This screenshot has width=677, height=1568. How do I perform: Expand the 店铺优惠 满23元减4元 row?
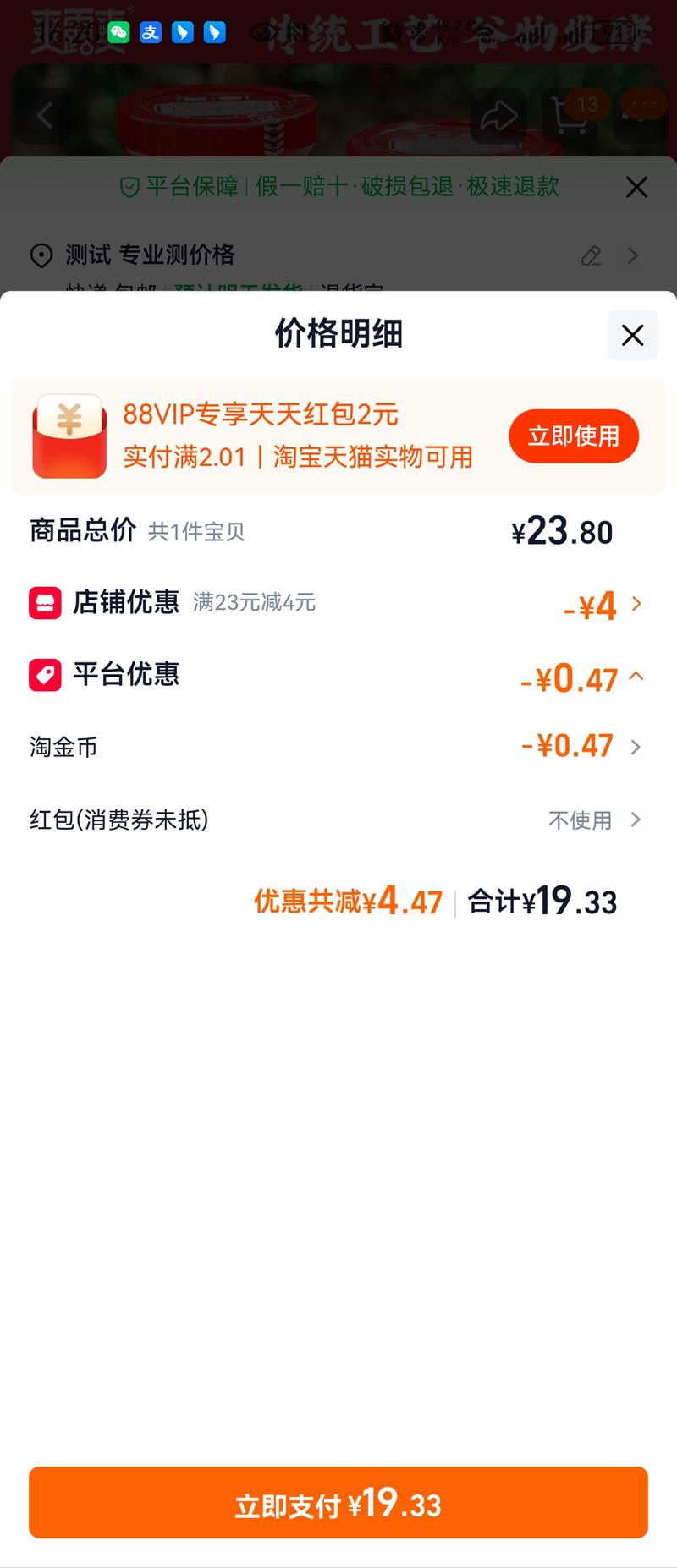(x=636, y=603)
